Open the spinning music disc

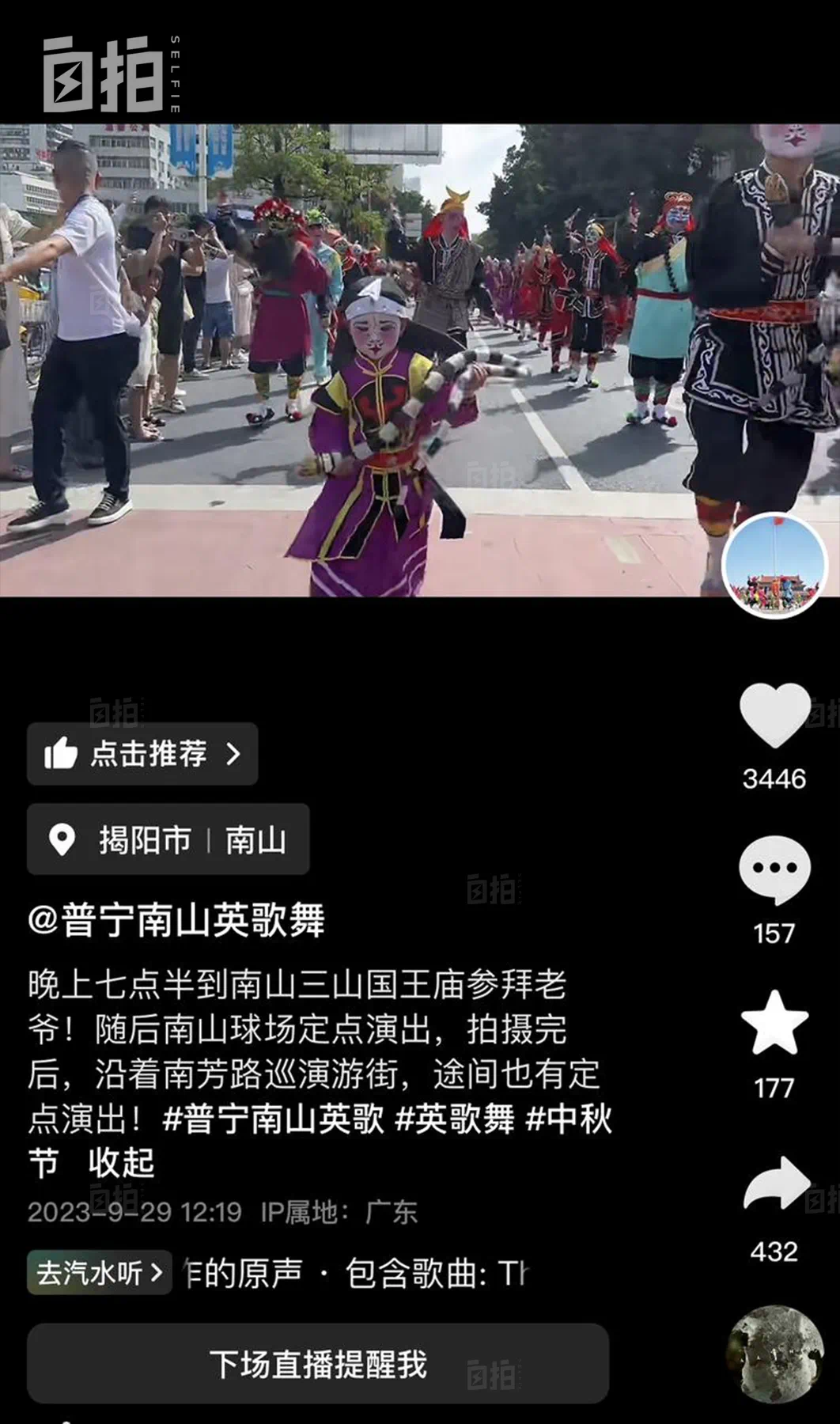click(x=774, y=1354)
